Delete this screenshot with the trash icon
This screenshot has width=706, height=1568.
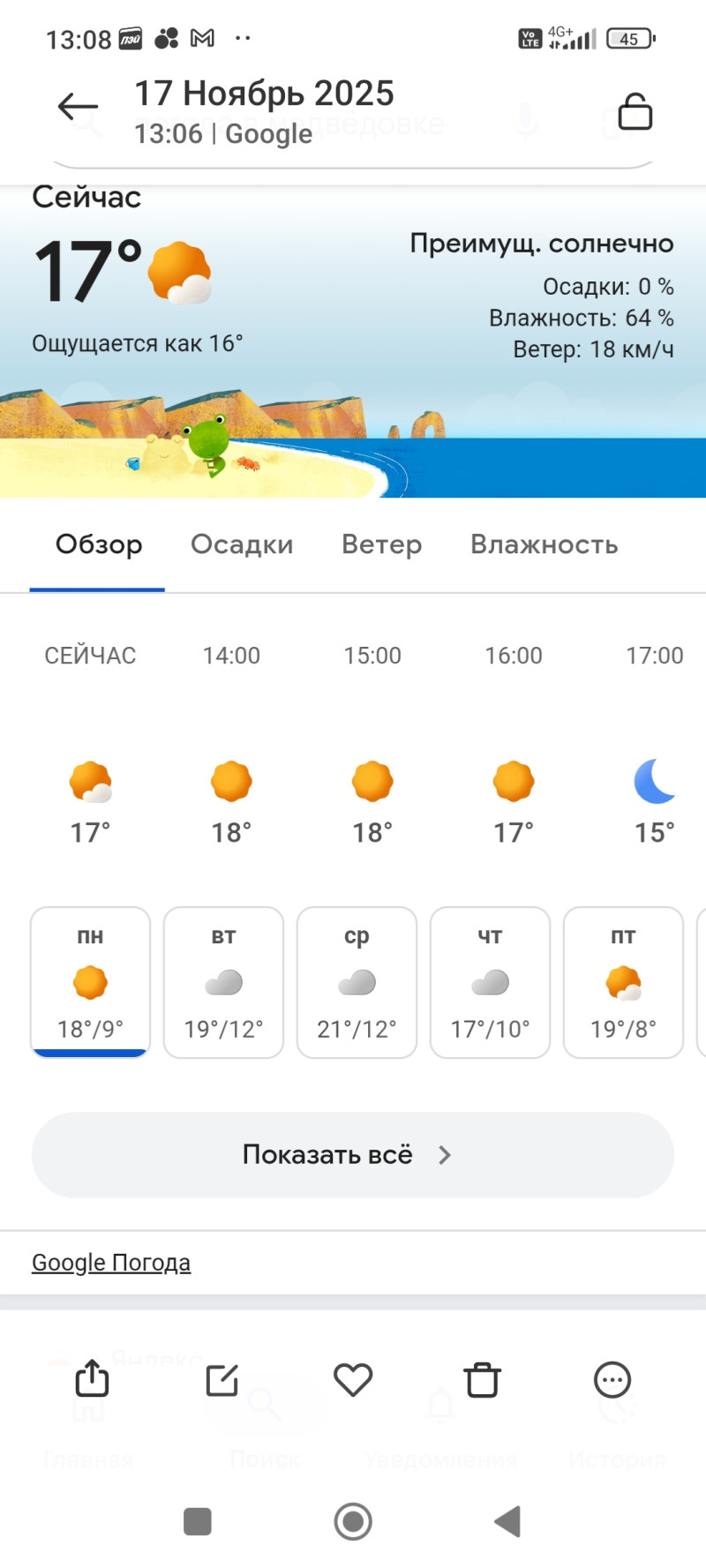[x=483, y=1379]
